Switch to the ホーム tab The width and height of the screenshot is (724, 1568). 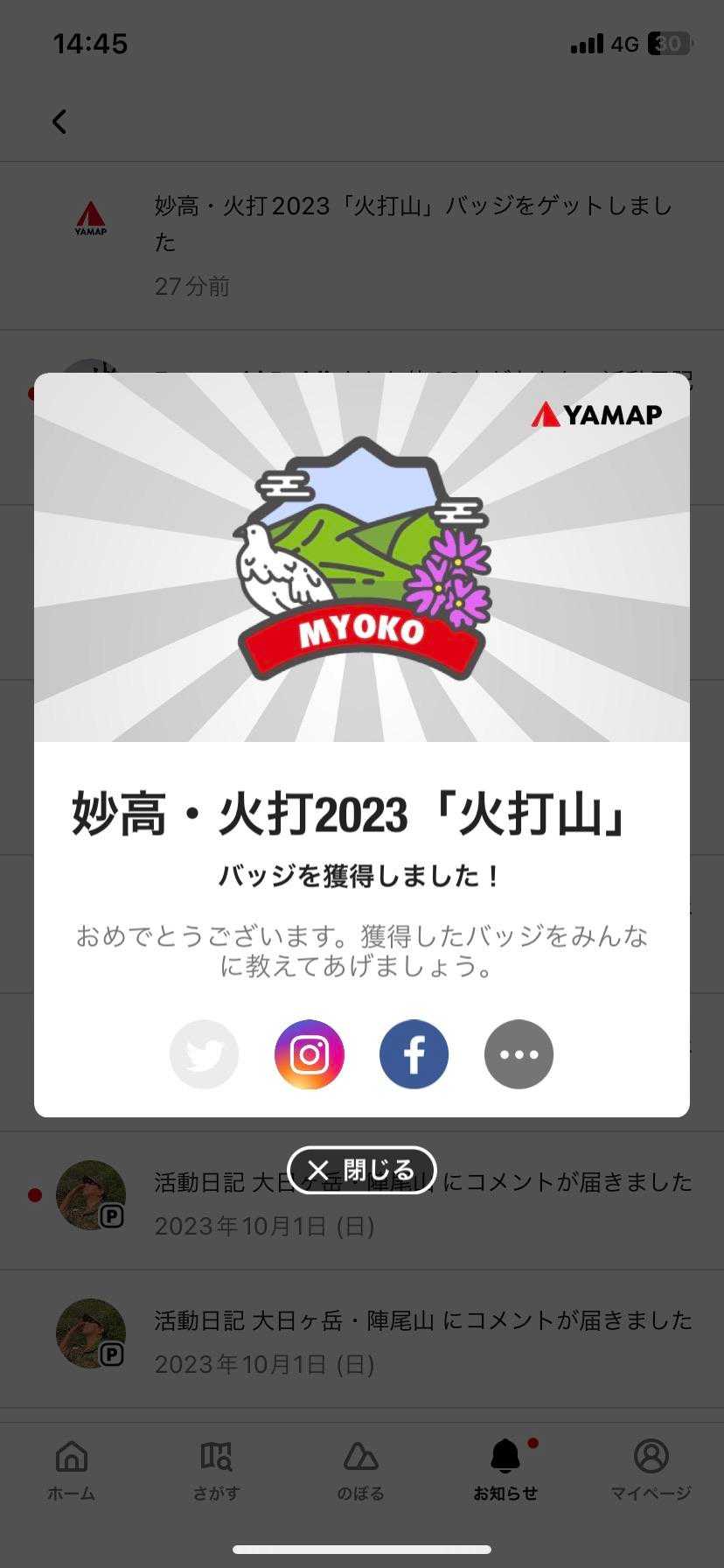(x=72, y=1470)
